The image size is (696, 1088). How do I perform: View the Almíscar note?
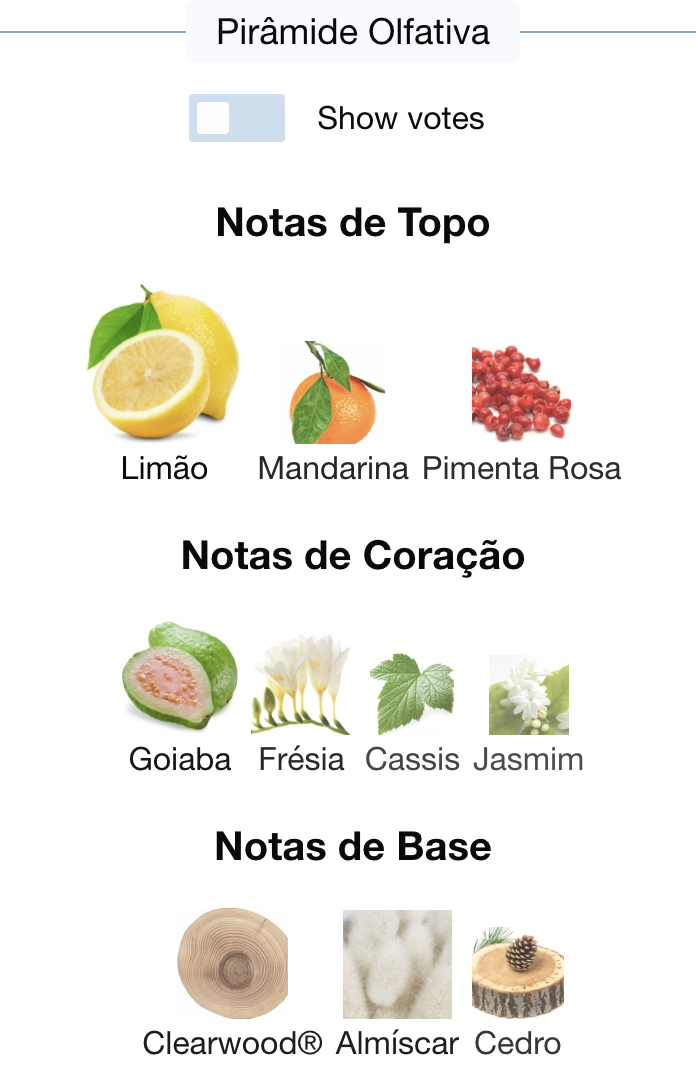(397, 964)
